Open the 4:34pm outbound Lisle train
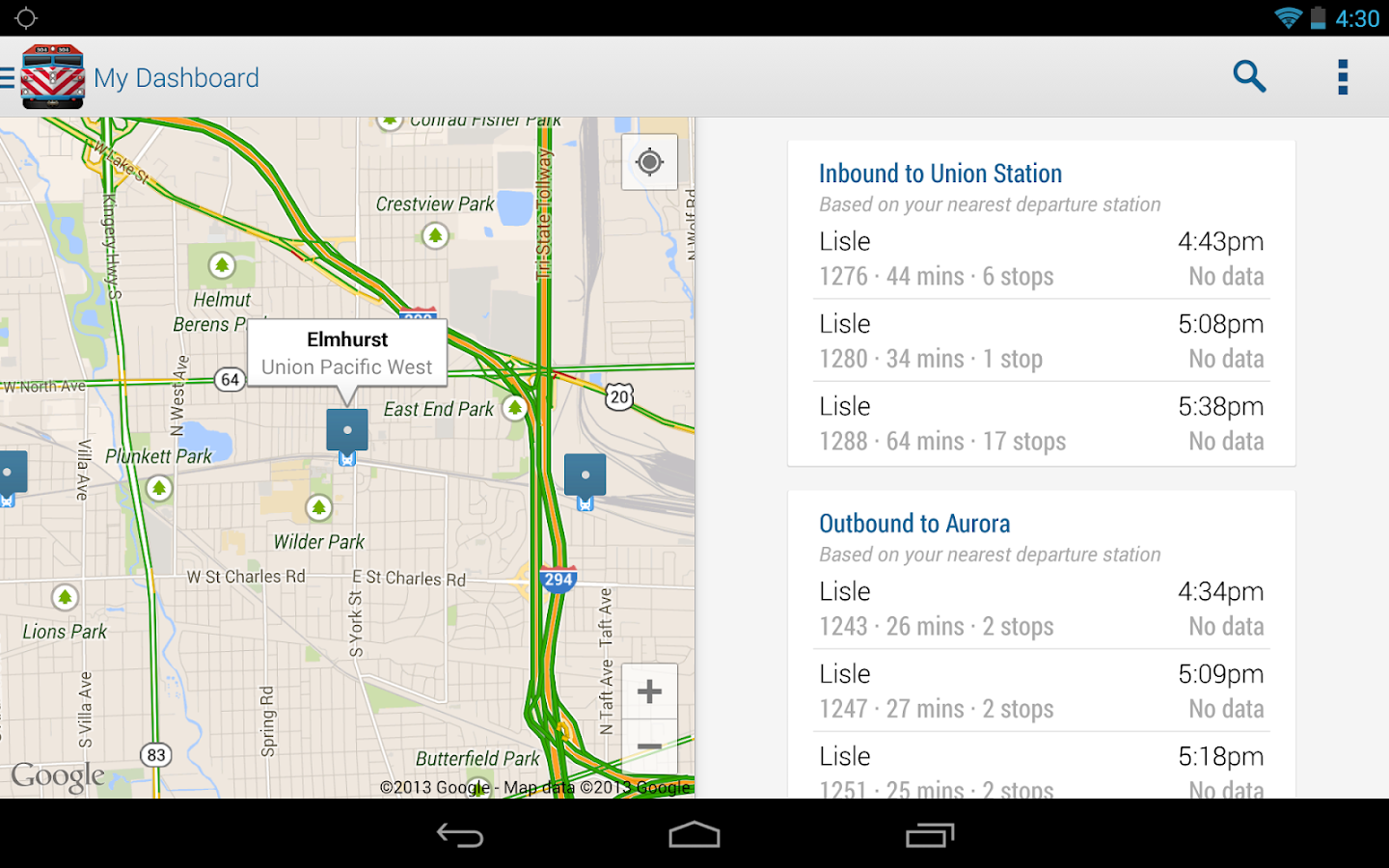 click(1041, 609)
